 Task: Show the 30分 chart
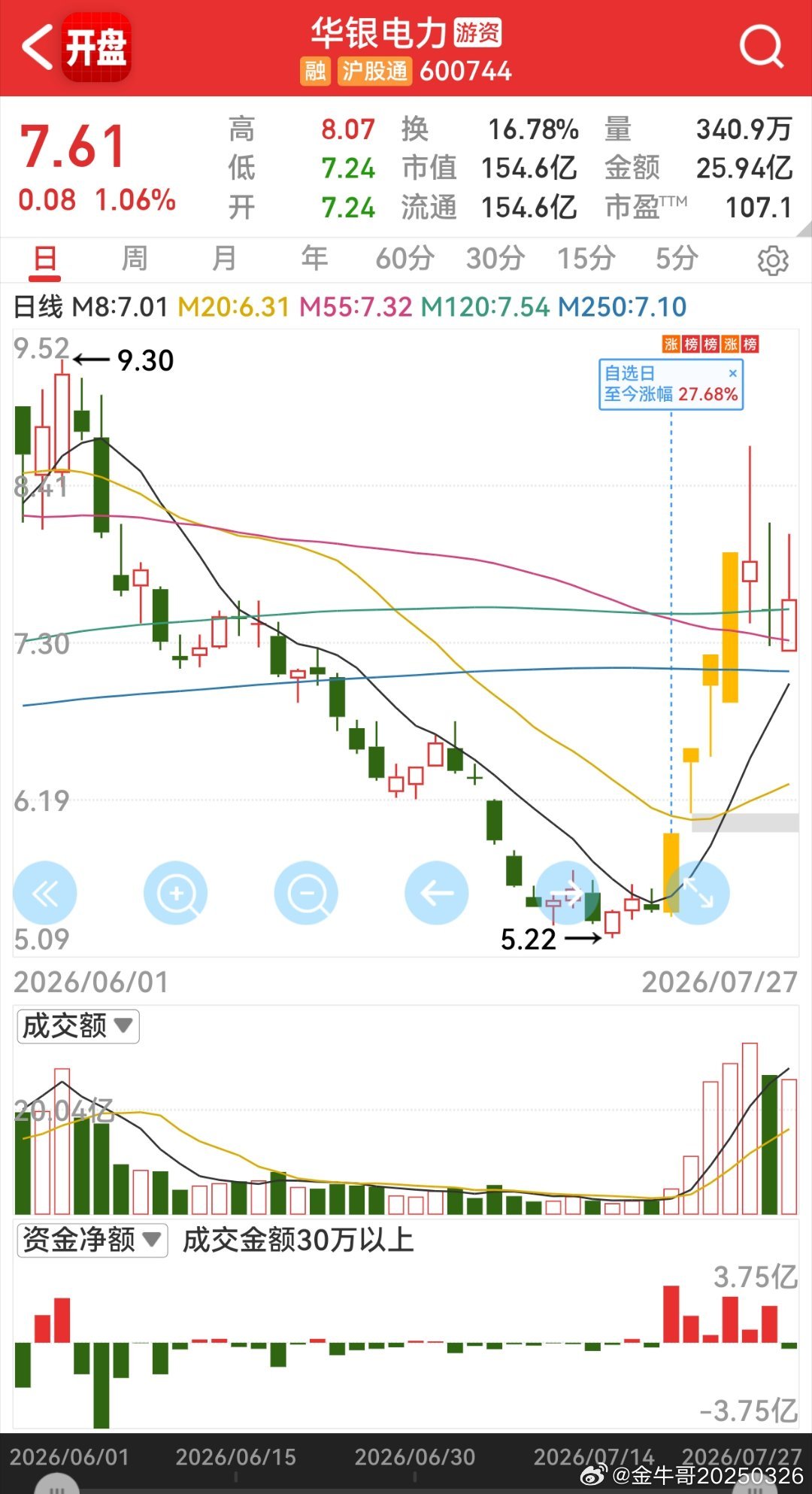pyautogui.click(x=495, y=258)
